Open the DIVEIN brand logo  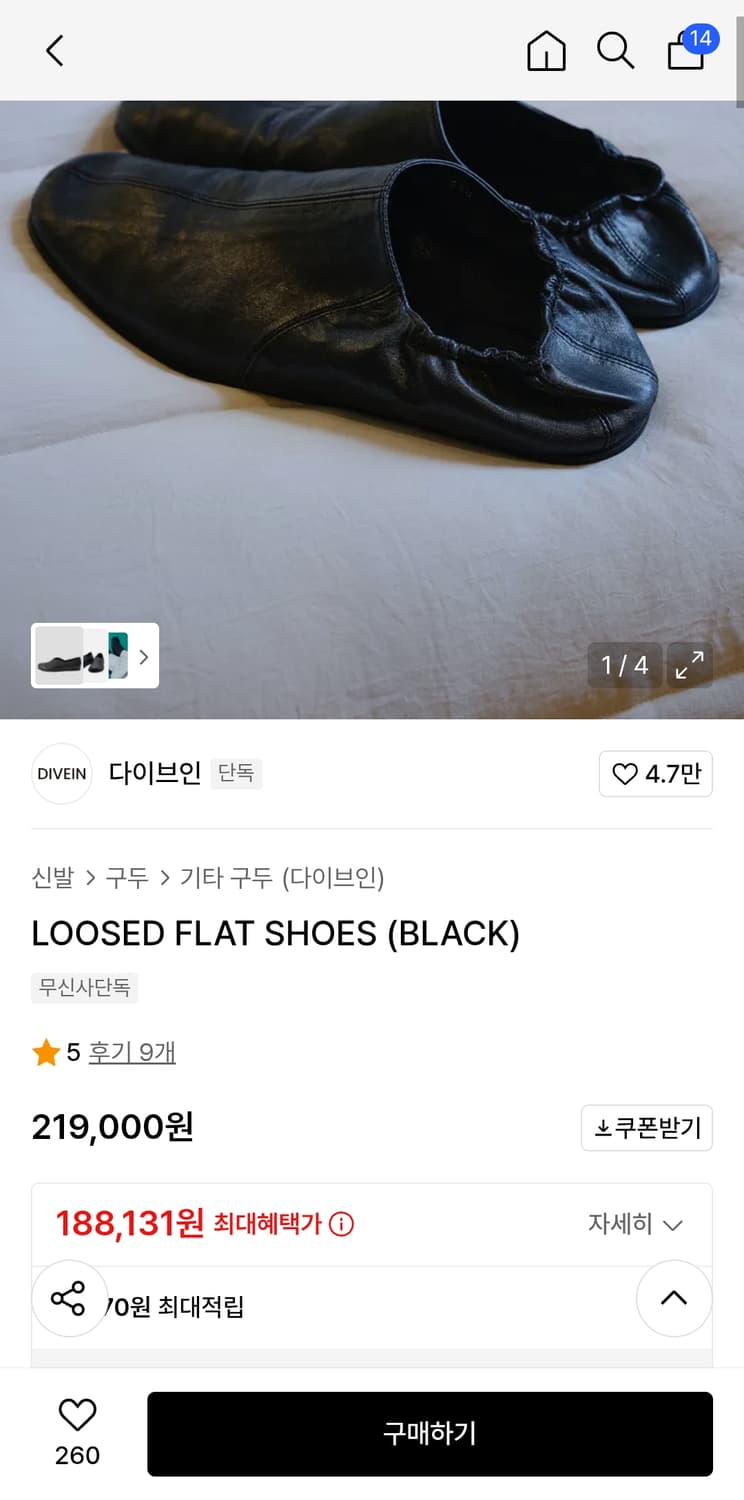pyautogui.click(x=61, y=773)
